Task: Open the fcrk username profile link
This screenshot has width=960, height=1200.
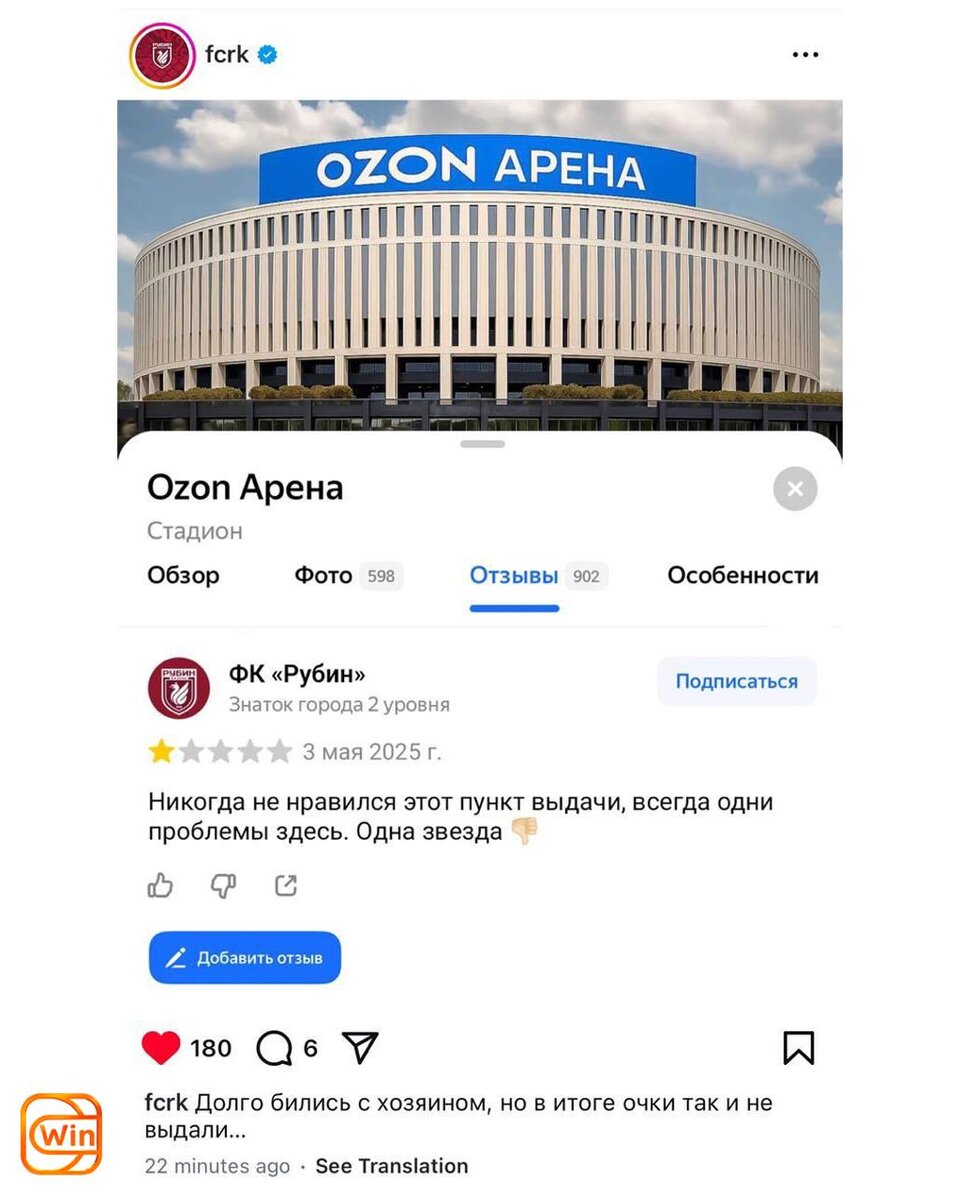Action: coord(227,55)
